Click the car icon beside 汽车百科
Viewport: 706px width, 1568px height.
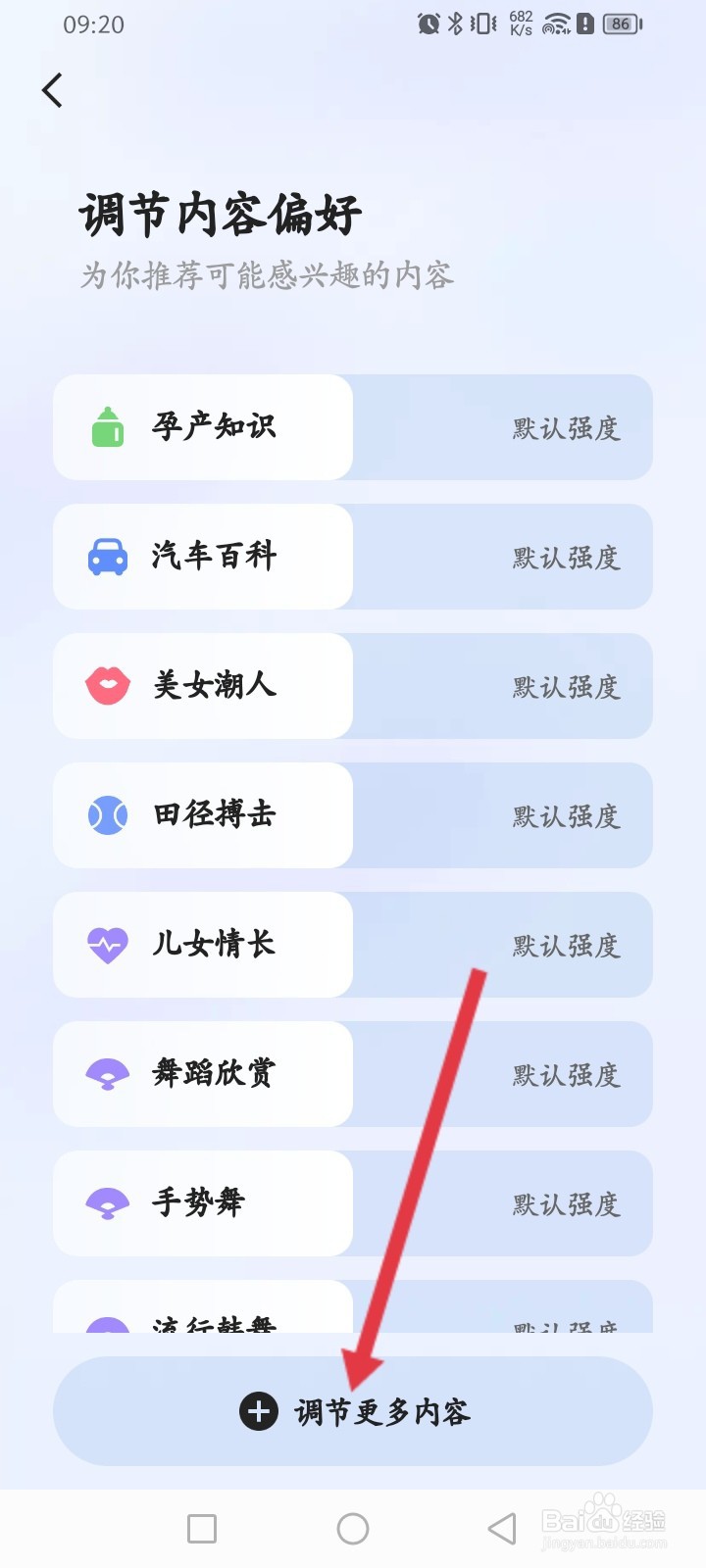tap(108, 557)
